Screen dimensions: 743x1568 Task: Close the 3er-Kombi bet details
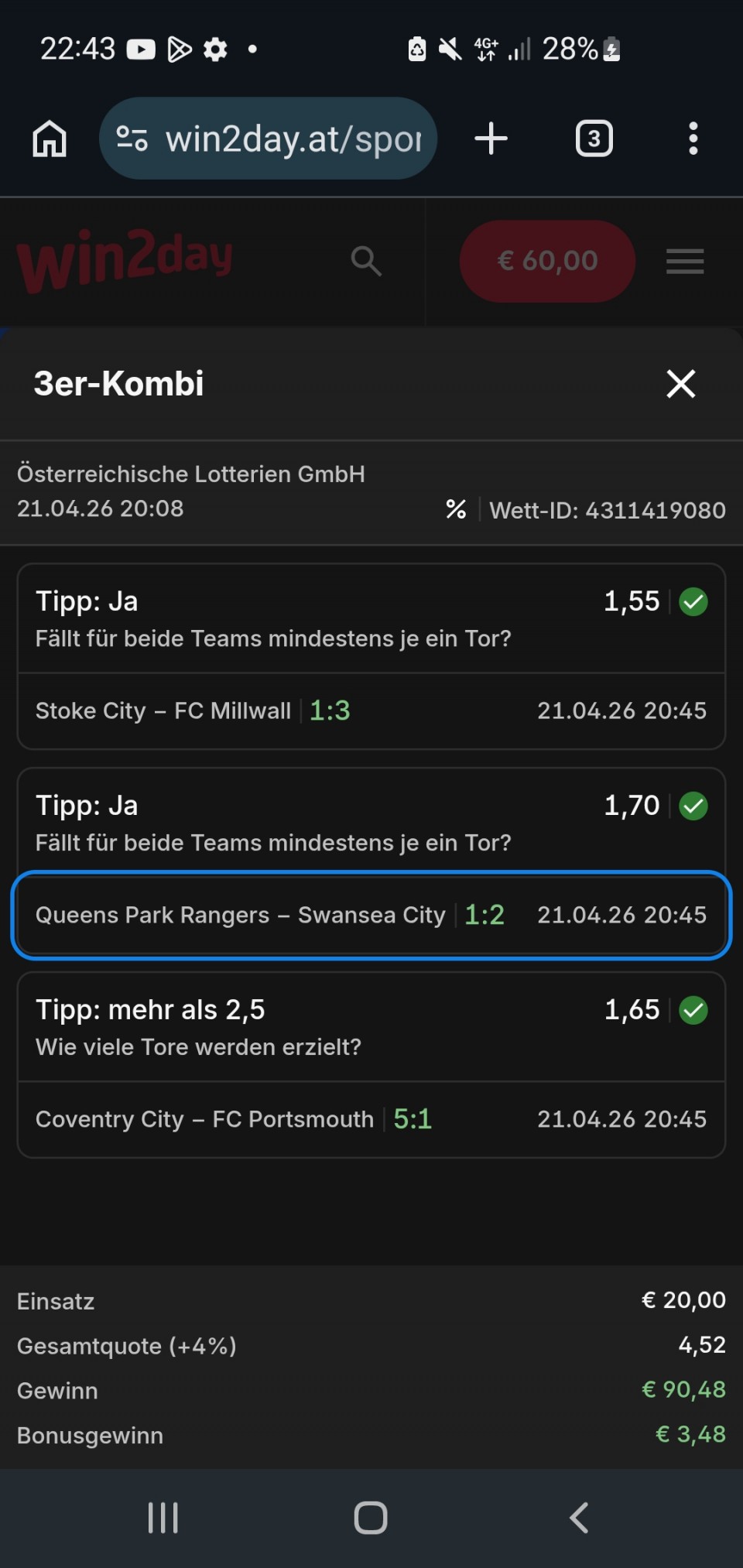coord(680,383)
